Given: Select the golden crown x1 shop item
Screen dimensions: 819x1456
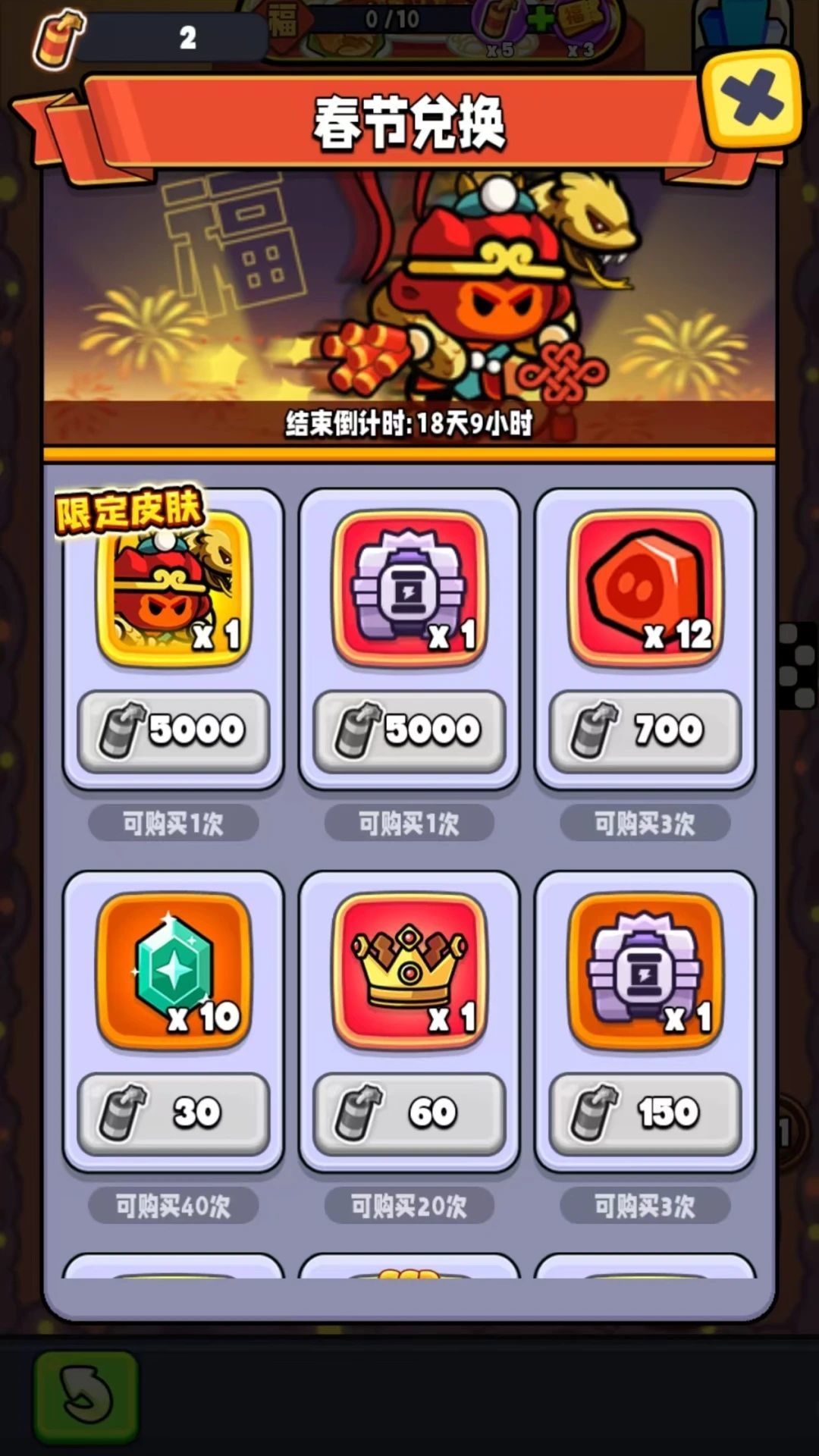Looking at the screenshot, I should 409,978.
